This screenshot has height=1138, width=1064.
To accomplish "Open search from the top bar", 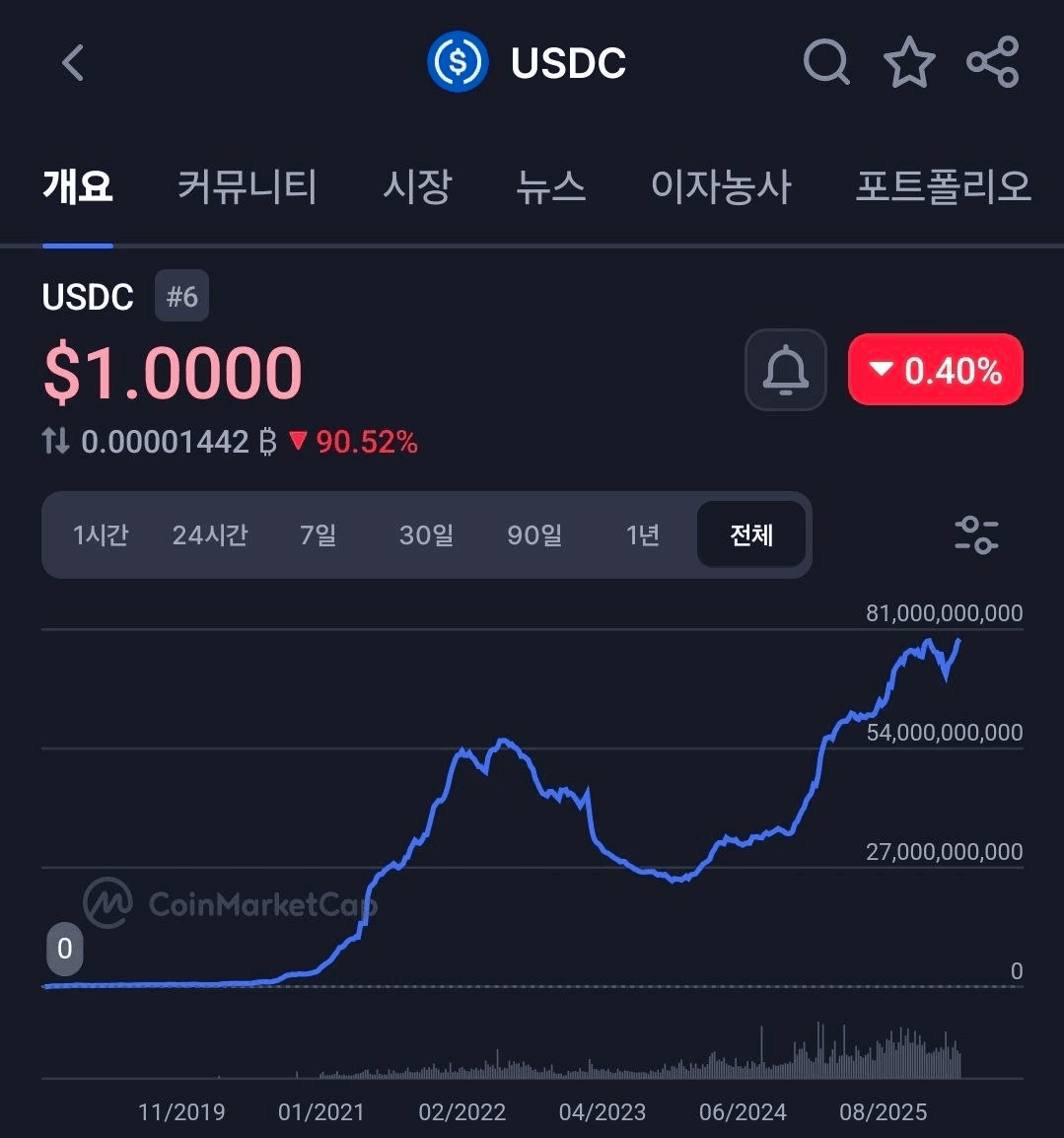I will click(826, 61).
